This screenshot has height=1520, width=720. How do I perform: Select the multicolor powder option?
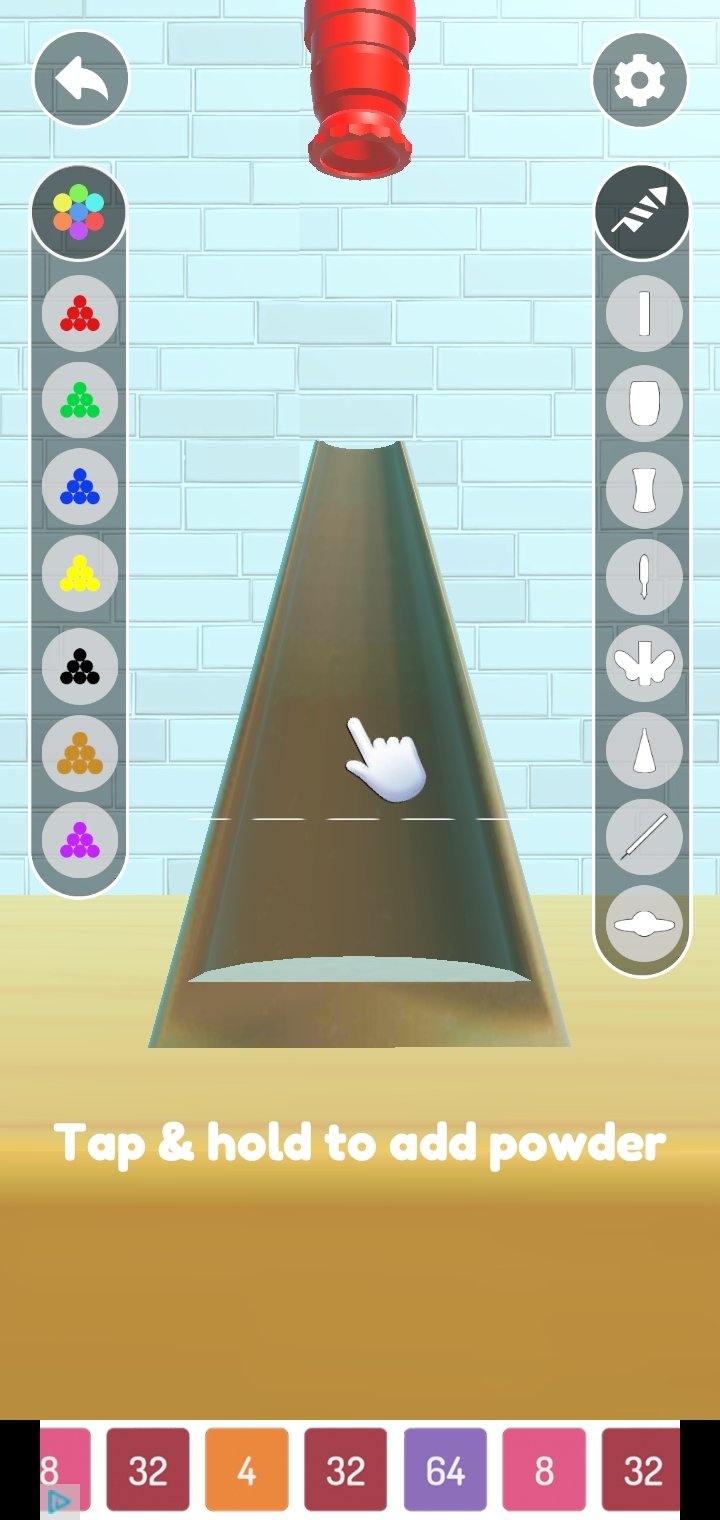click(79, 212)
